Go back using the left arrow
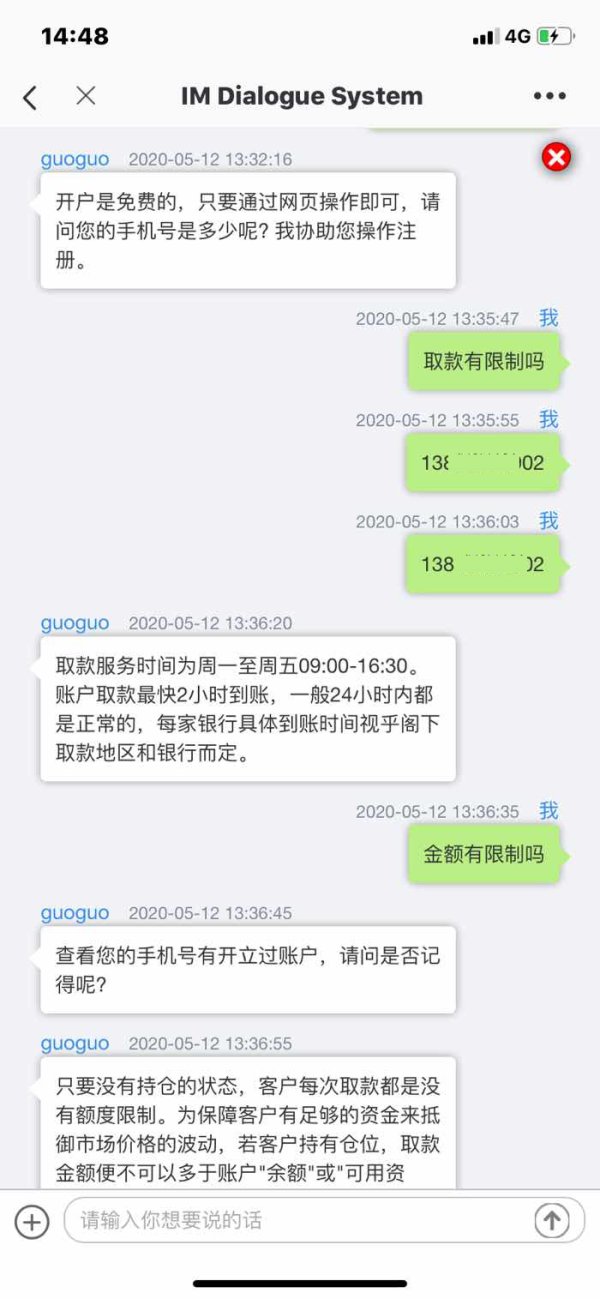 [30, 97]
